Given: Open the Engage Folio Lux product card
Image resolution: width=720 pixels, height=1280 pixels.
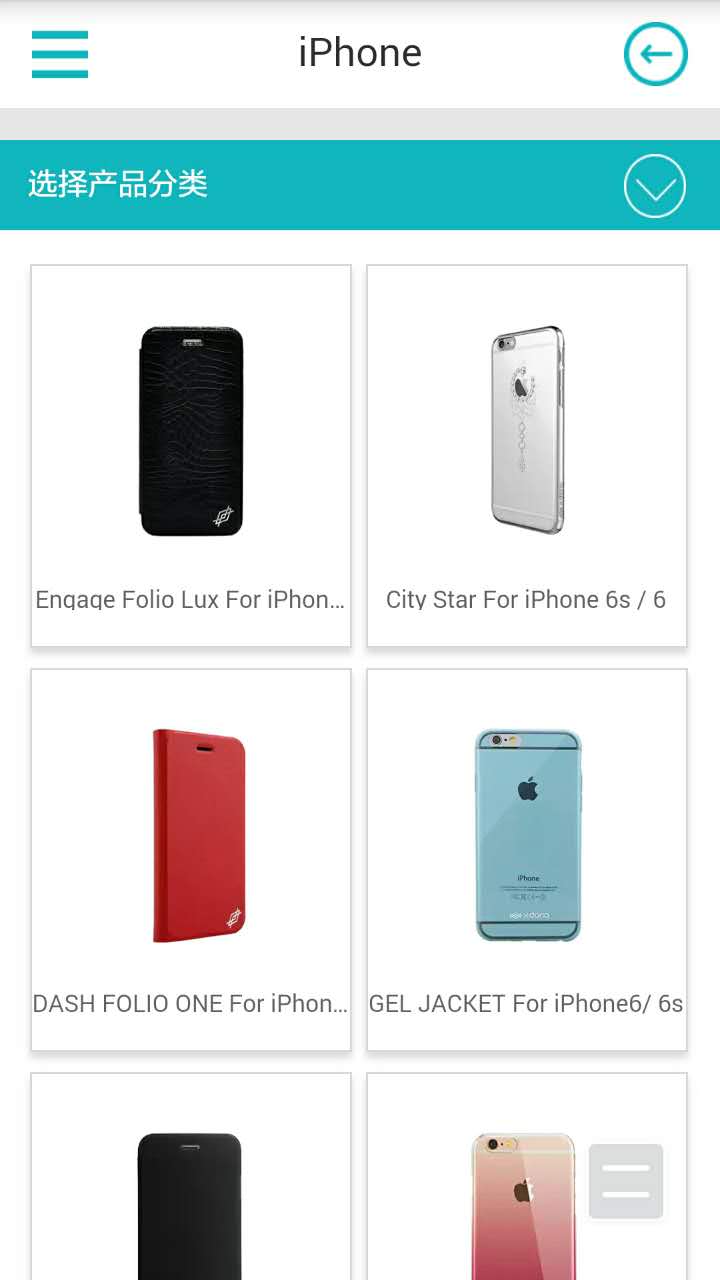Looking at the screenshot, I should coord(191,456).
